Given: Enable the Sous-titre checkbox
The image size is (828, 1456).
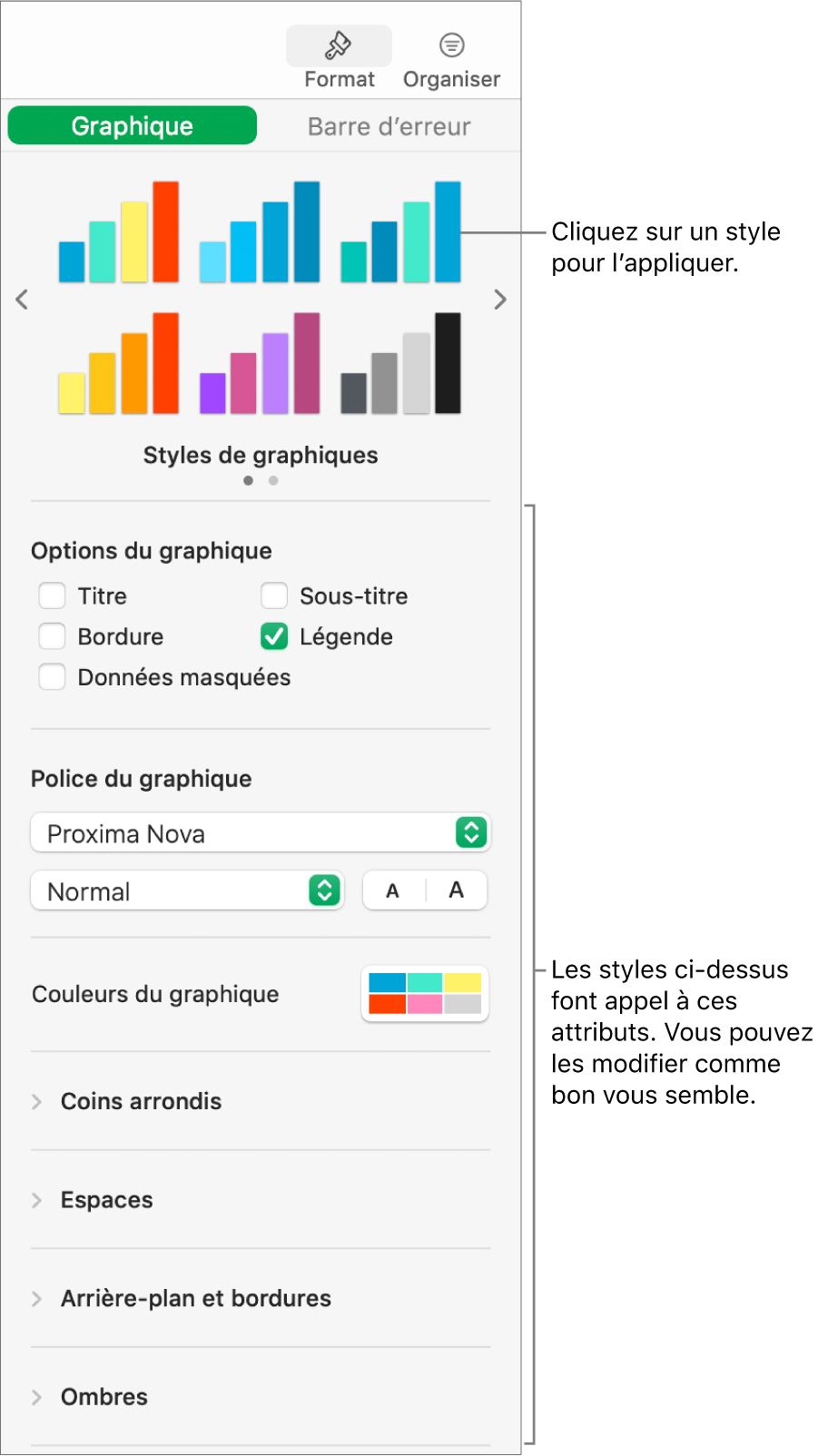Looking at the screenshot, I should click(x=274, y=596).
